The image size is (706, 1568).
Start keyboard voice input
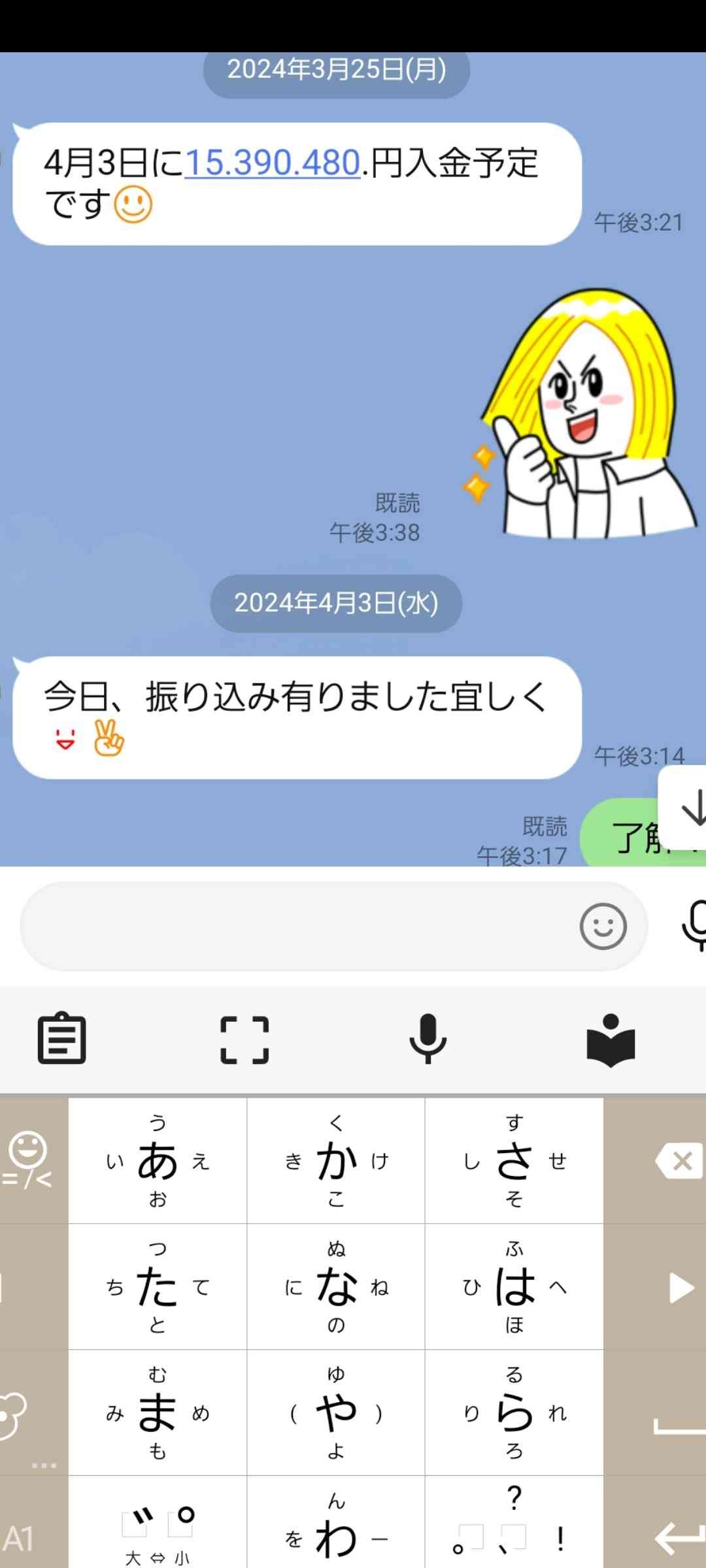[x=428, y=1039]
